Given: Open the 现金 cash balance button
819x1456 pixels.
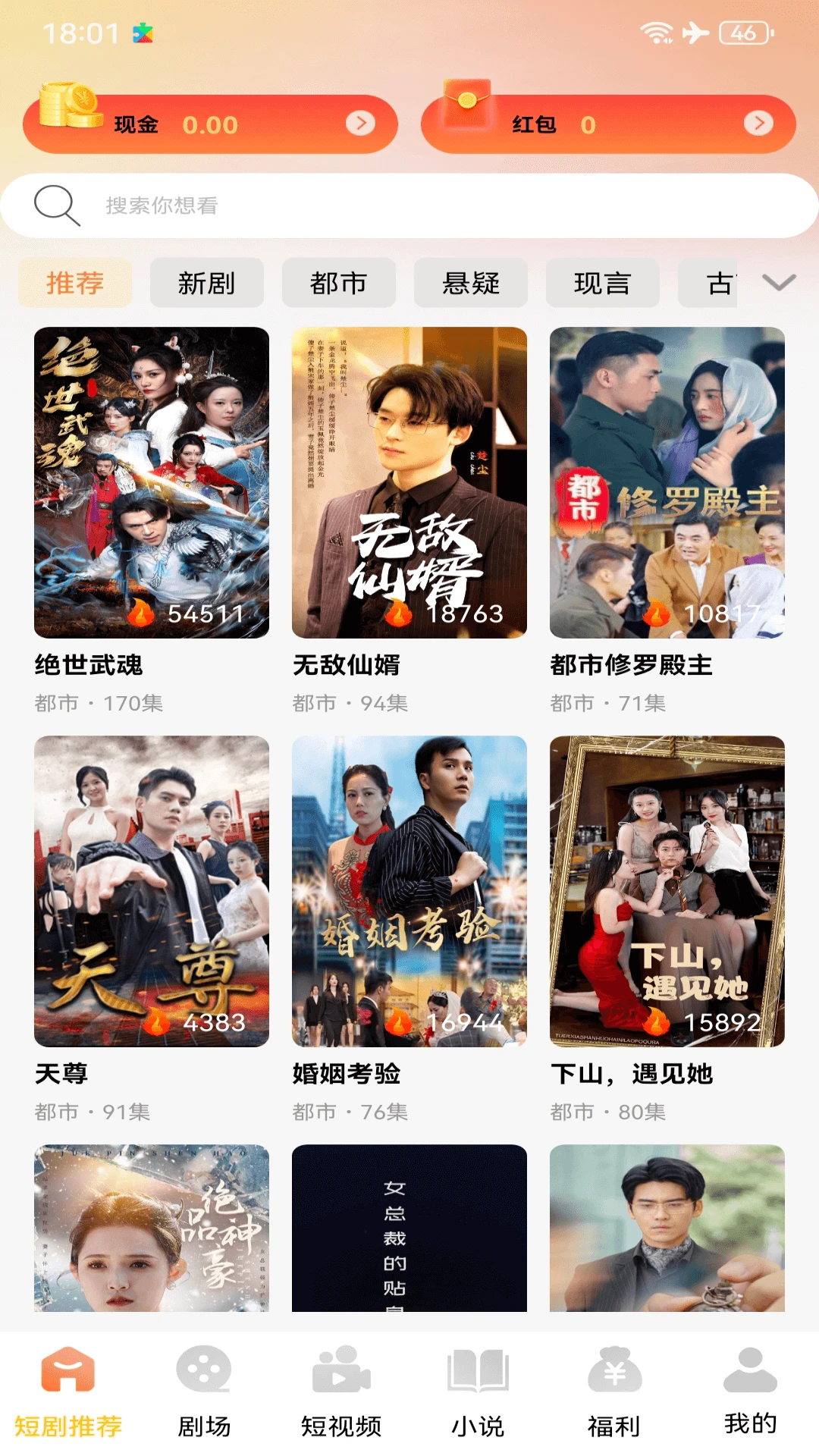Looking at the screenshot, I should coord(210,124).
